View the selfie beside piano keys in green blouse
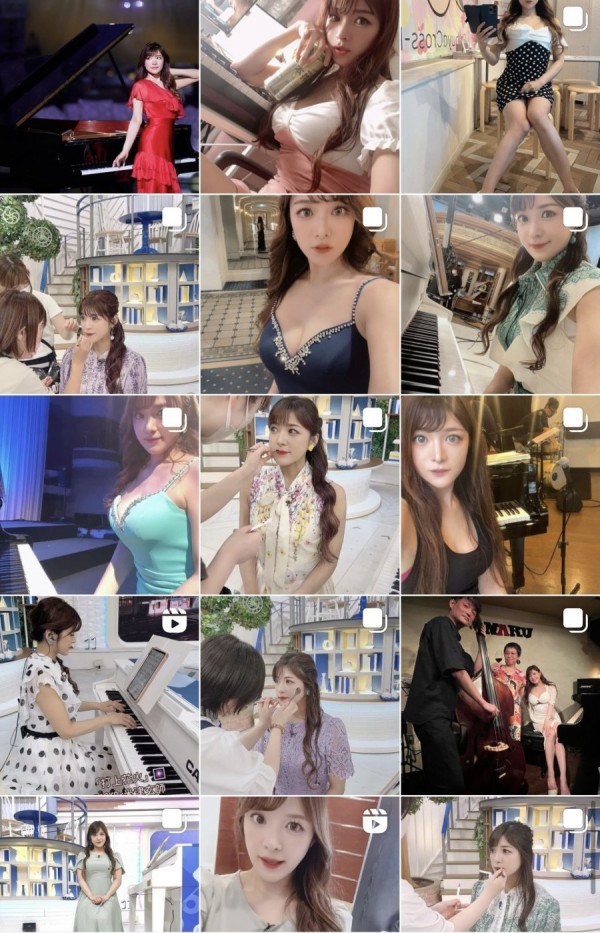 [x=500, y=294]
